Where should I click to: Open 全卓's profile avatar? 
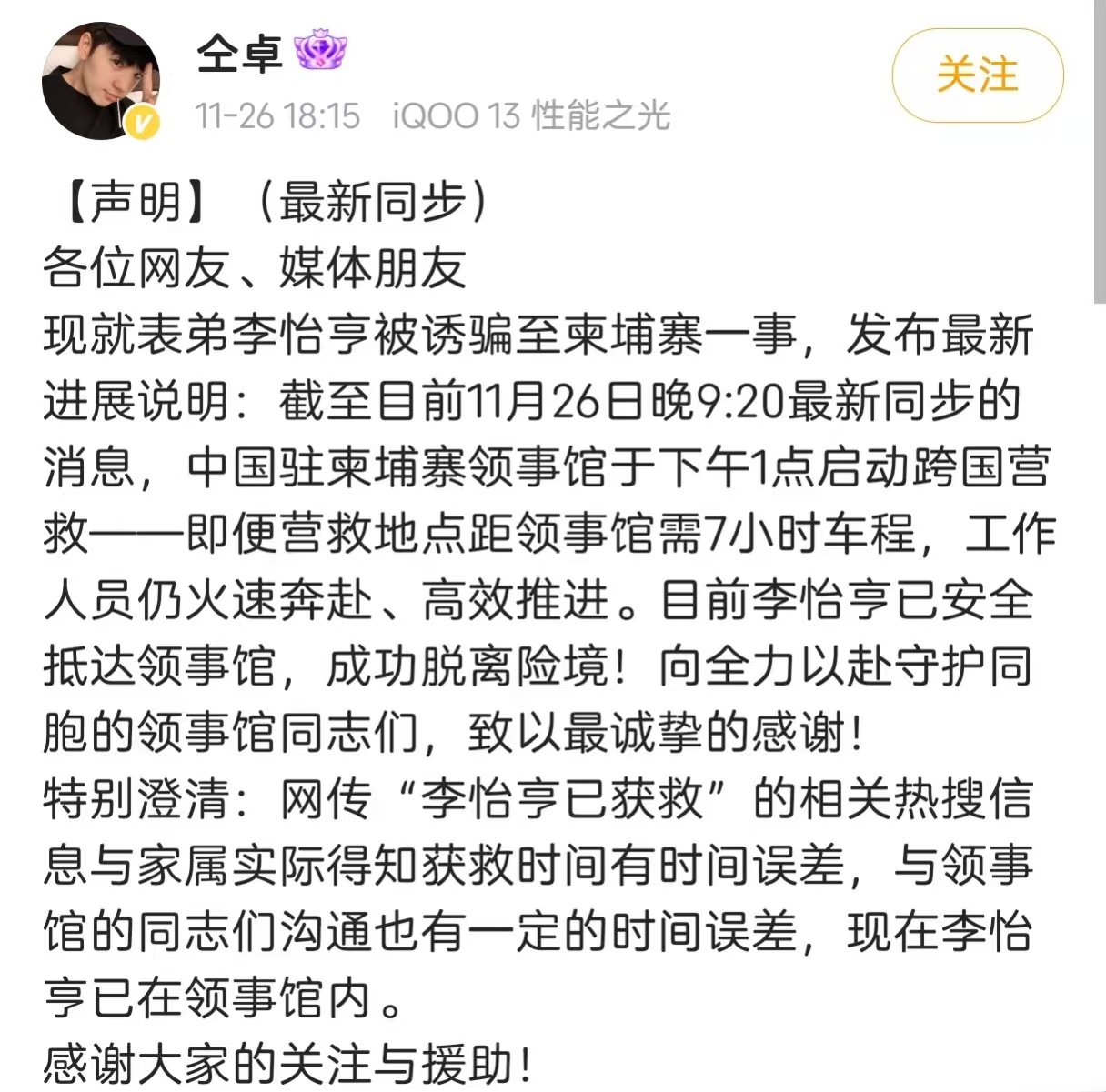[x=100, y=81]
